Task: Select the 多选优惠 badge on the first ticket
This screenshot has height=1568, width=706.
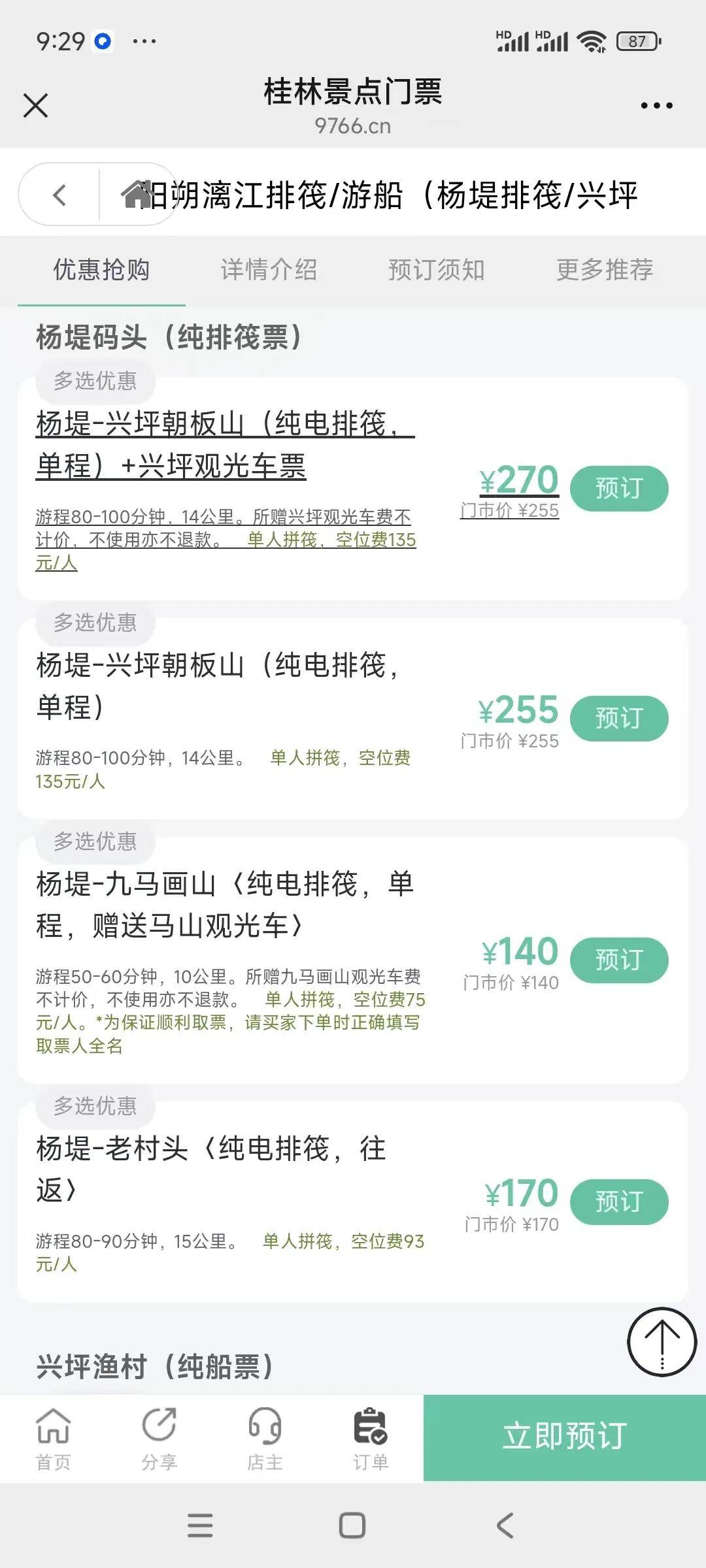Action: click(x=95, y=382)
